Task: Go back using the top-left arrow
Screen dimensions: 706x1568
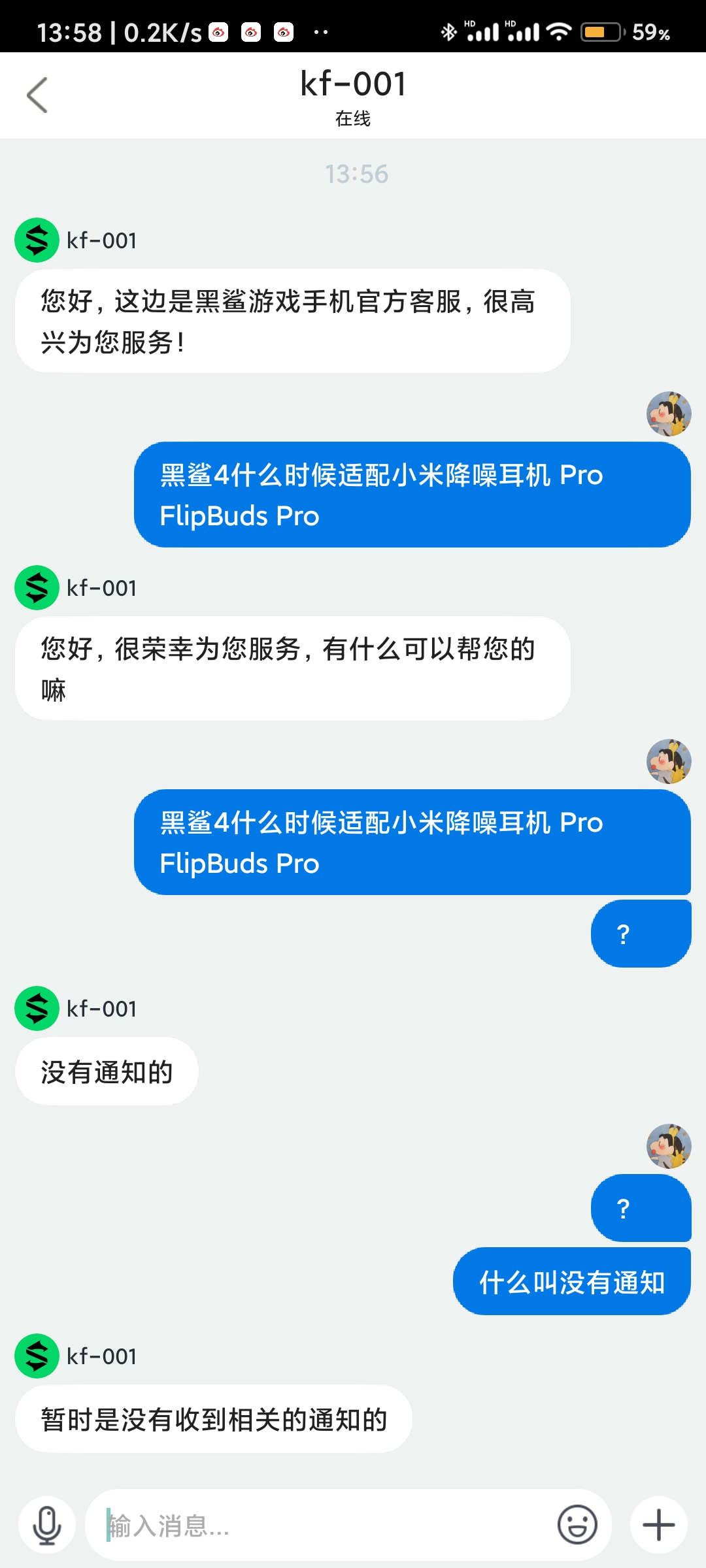Action: click(37, 95)
